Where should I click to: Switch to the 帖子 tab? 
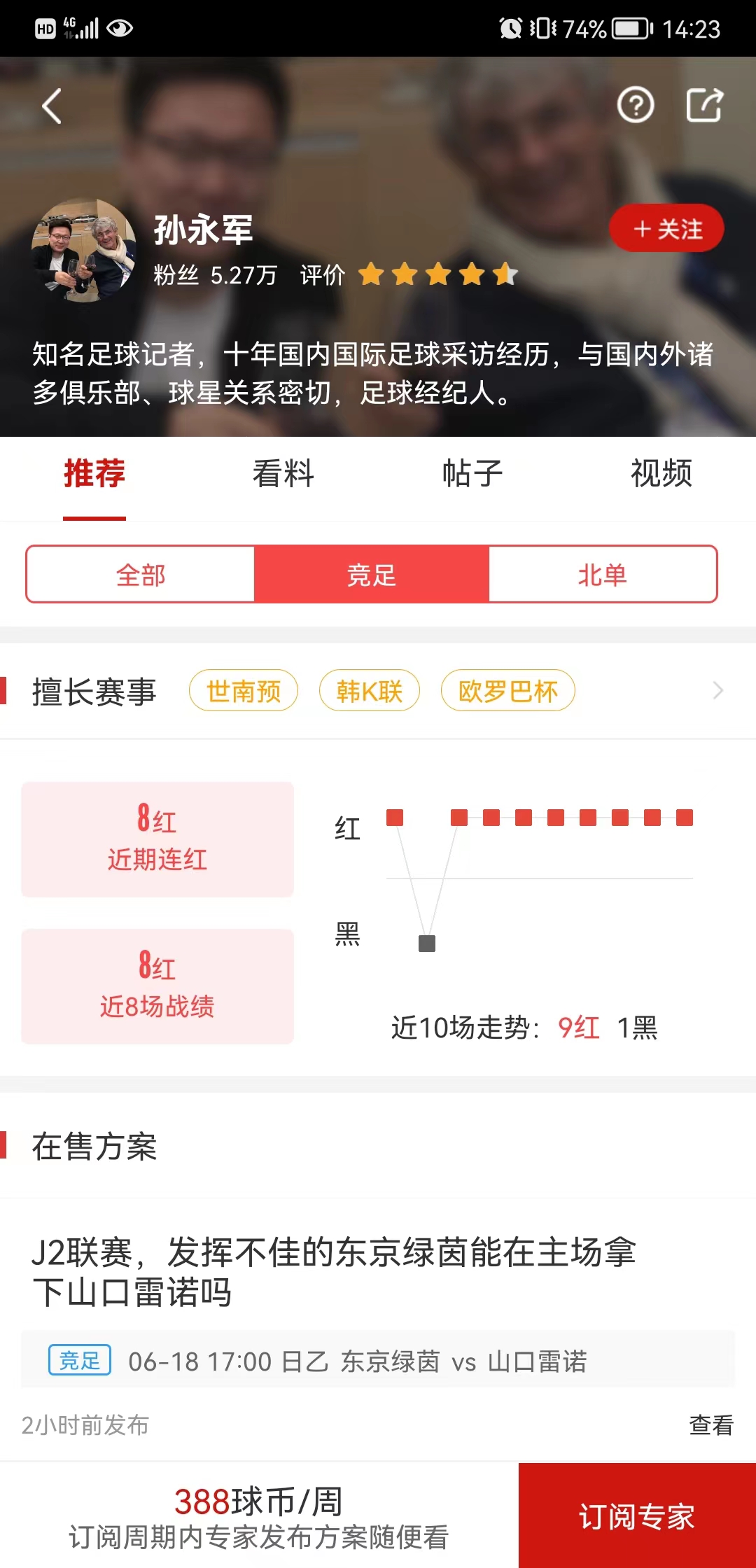472,473
